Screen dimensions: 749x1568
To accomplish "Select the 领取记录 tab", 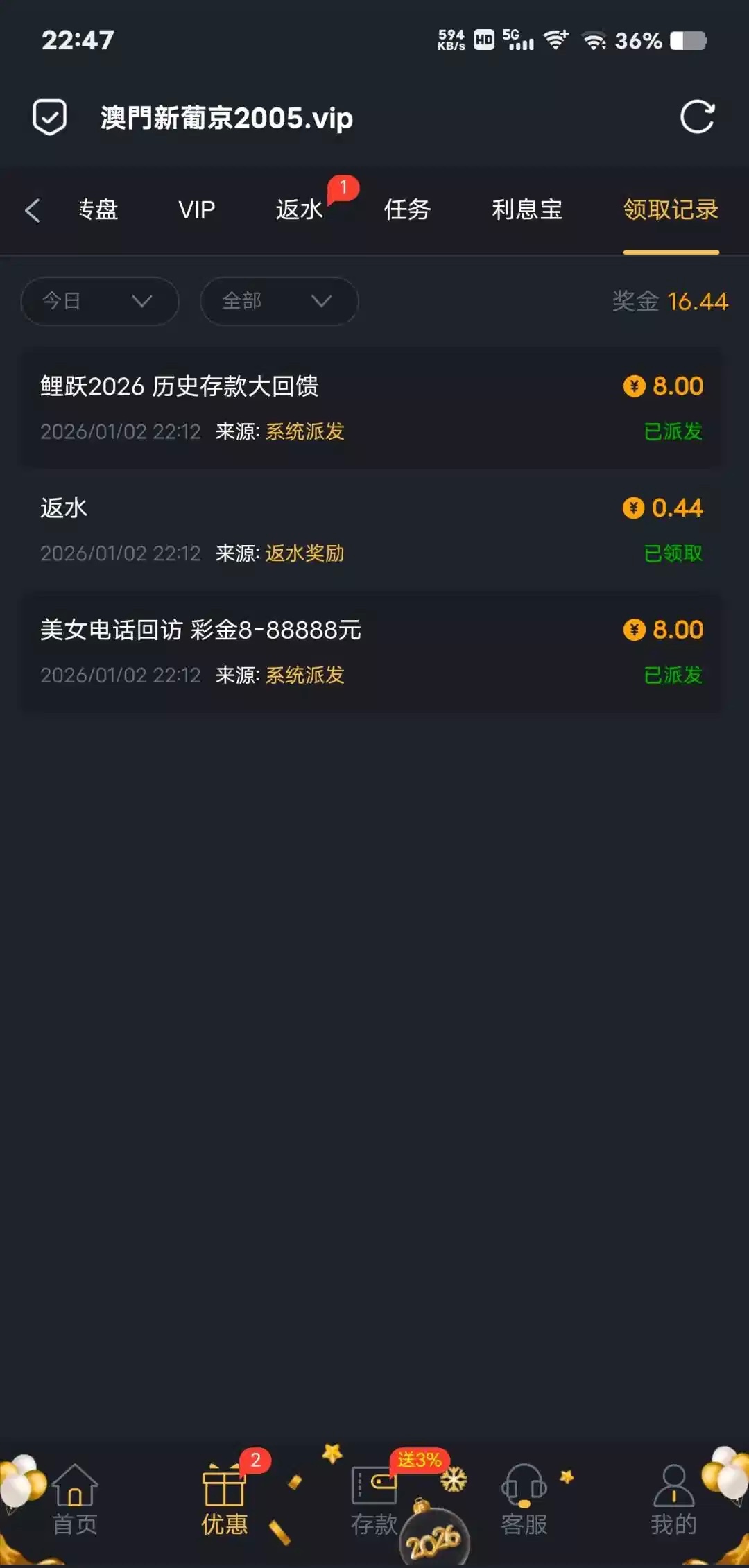I will pos(671,209).
